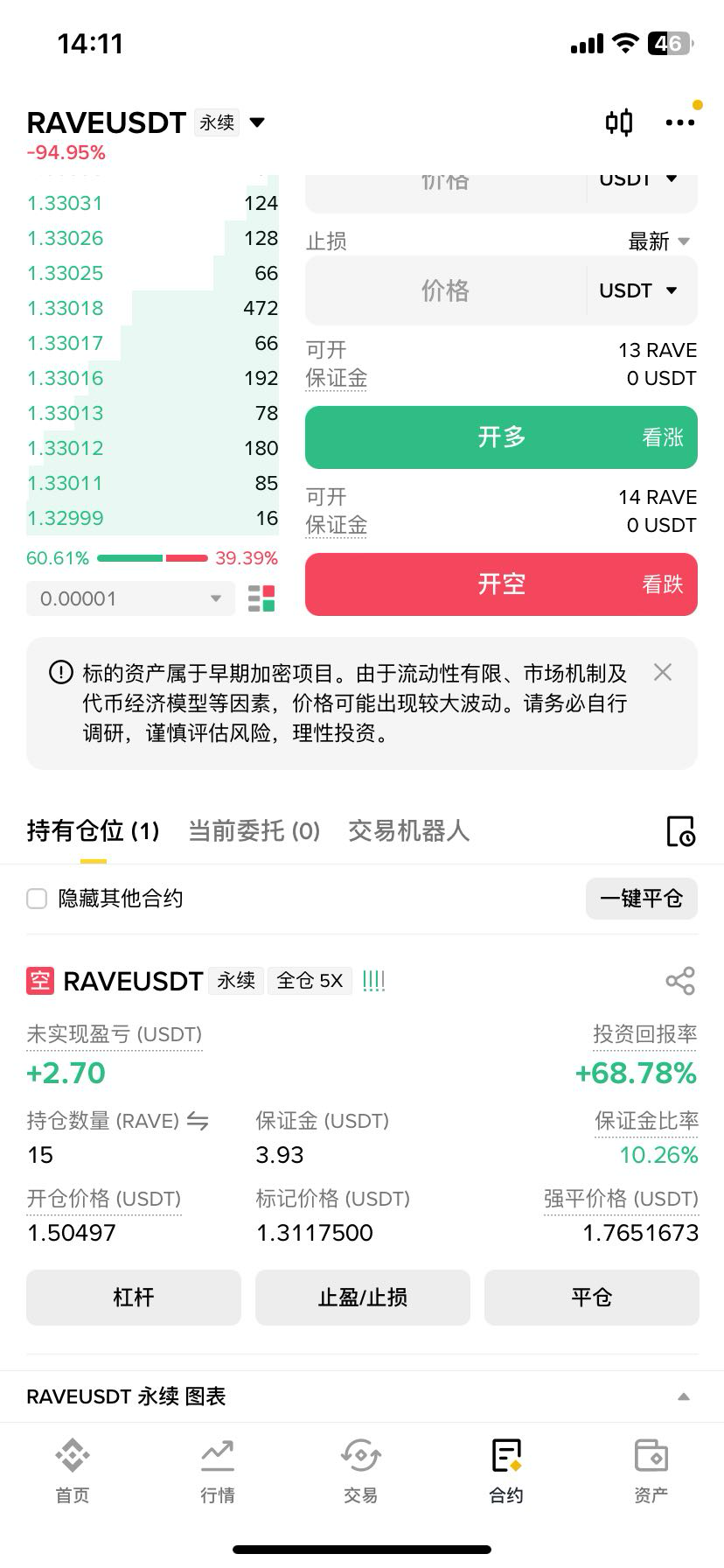Tap the 开多 (open long) button
The image size is (724, 1568).
coord(501,437)
